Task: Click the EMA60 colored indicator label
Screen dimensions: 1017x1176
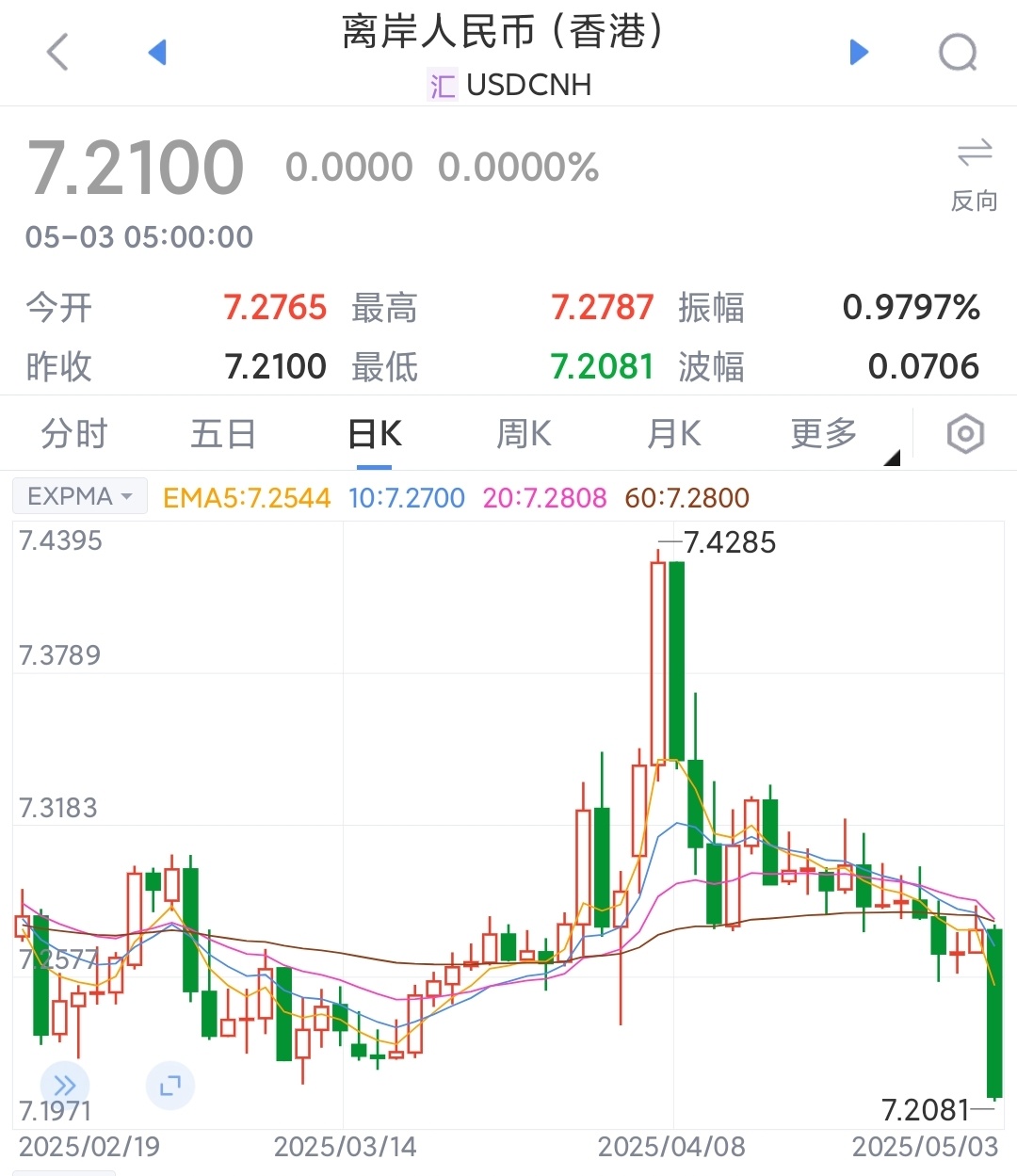Action: pos(687,497)
